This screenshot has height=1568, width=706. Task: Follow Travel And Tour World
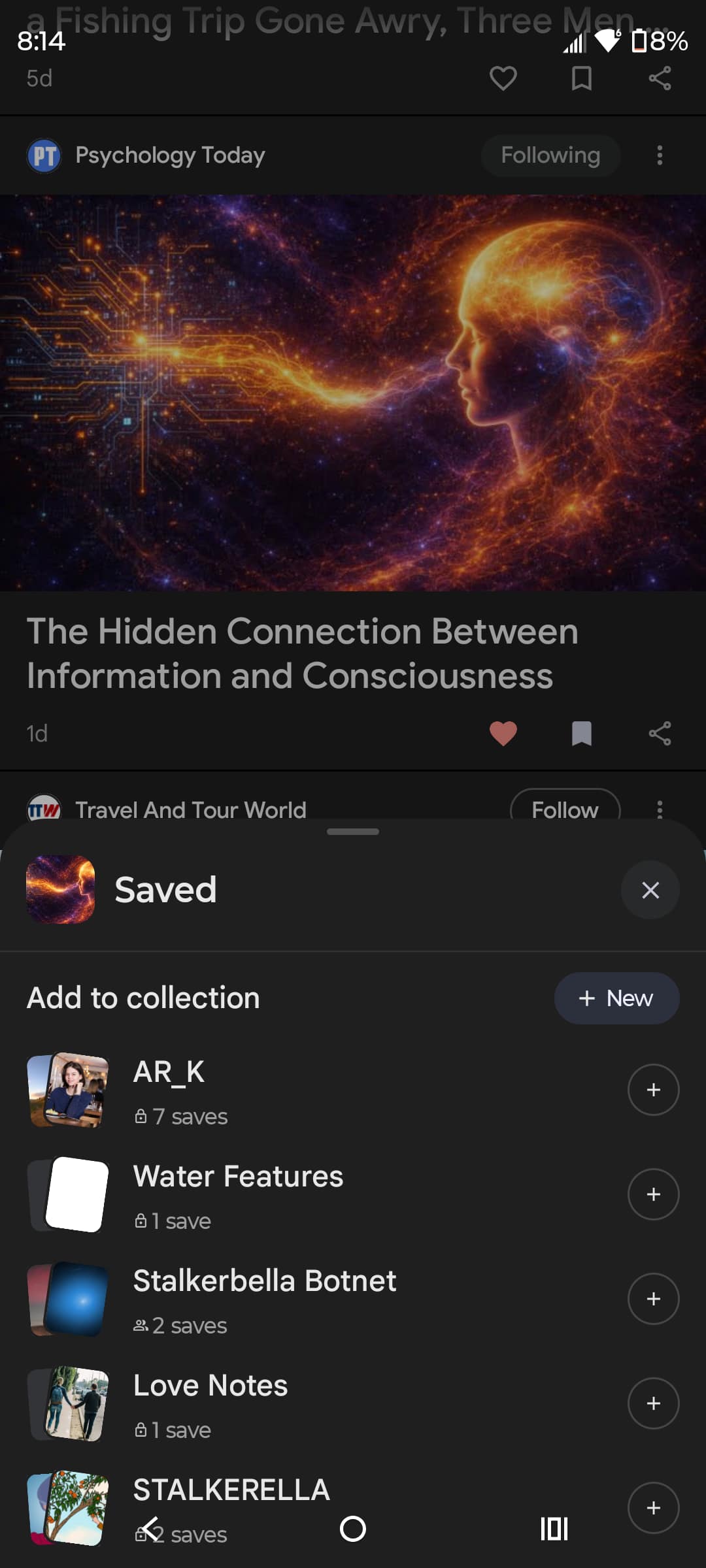565,808
